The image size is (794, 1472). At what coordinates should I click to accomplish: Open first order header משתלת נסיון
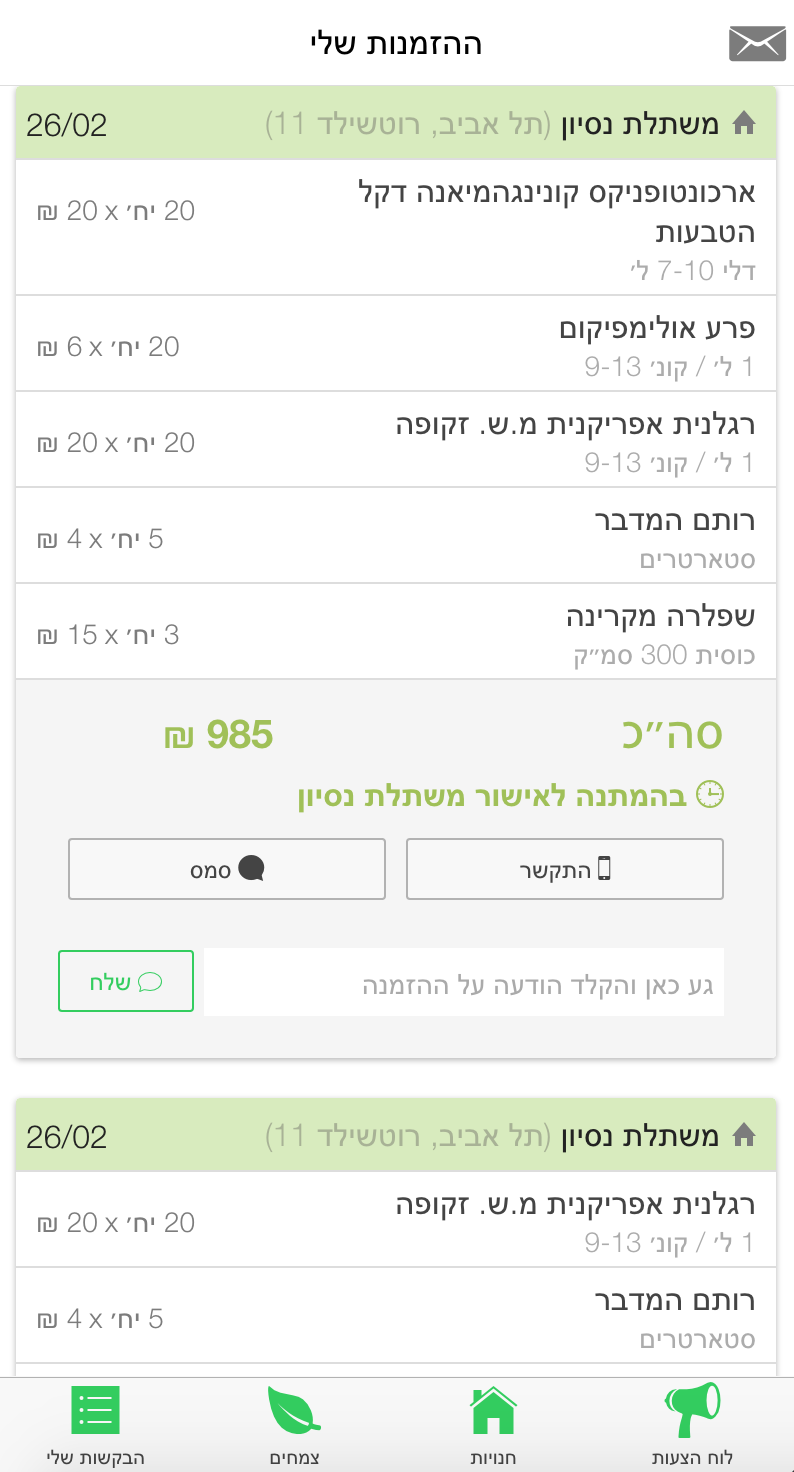coord(396,124)
